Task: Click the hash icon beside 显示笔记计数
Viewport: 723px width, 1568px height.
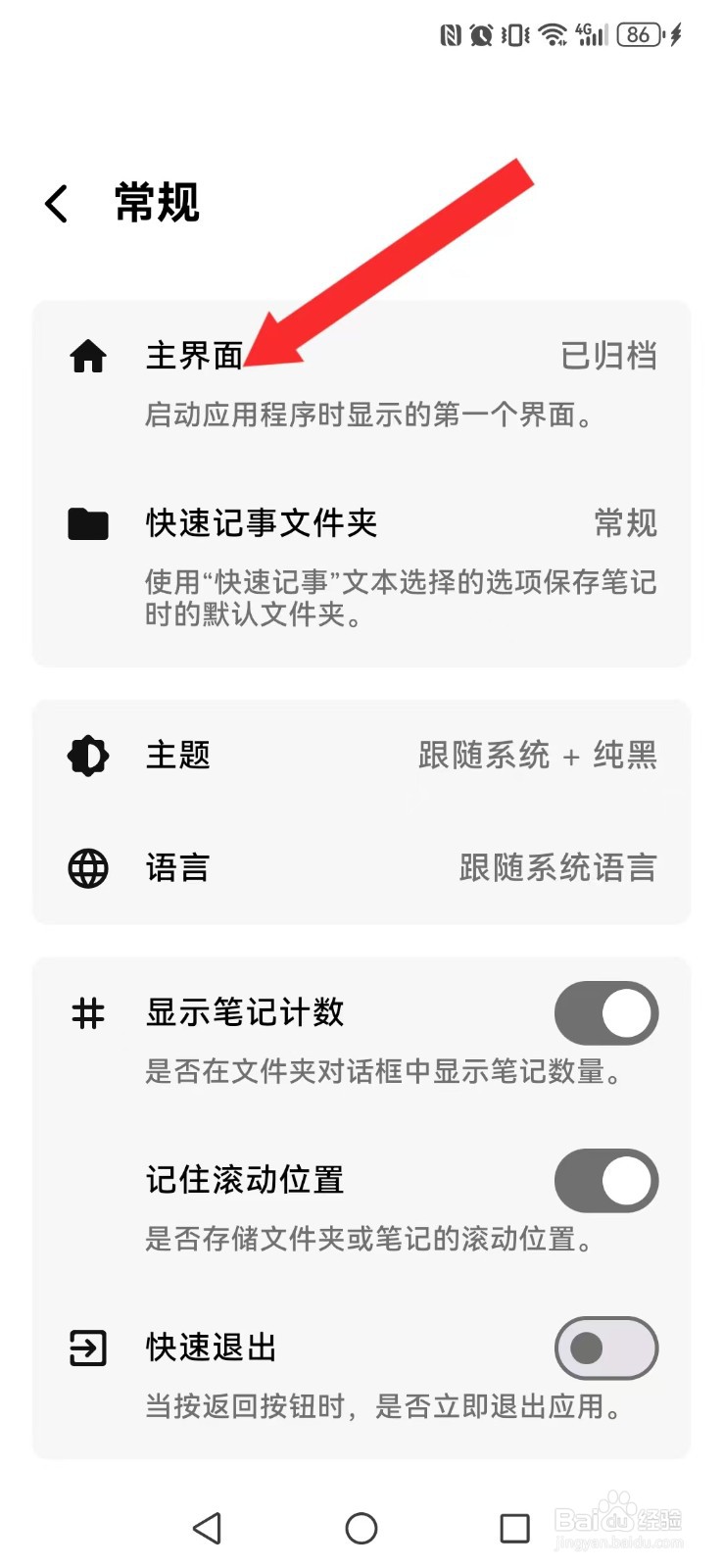Action: [87, 1013]
